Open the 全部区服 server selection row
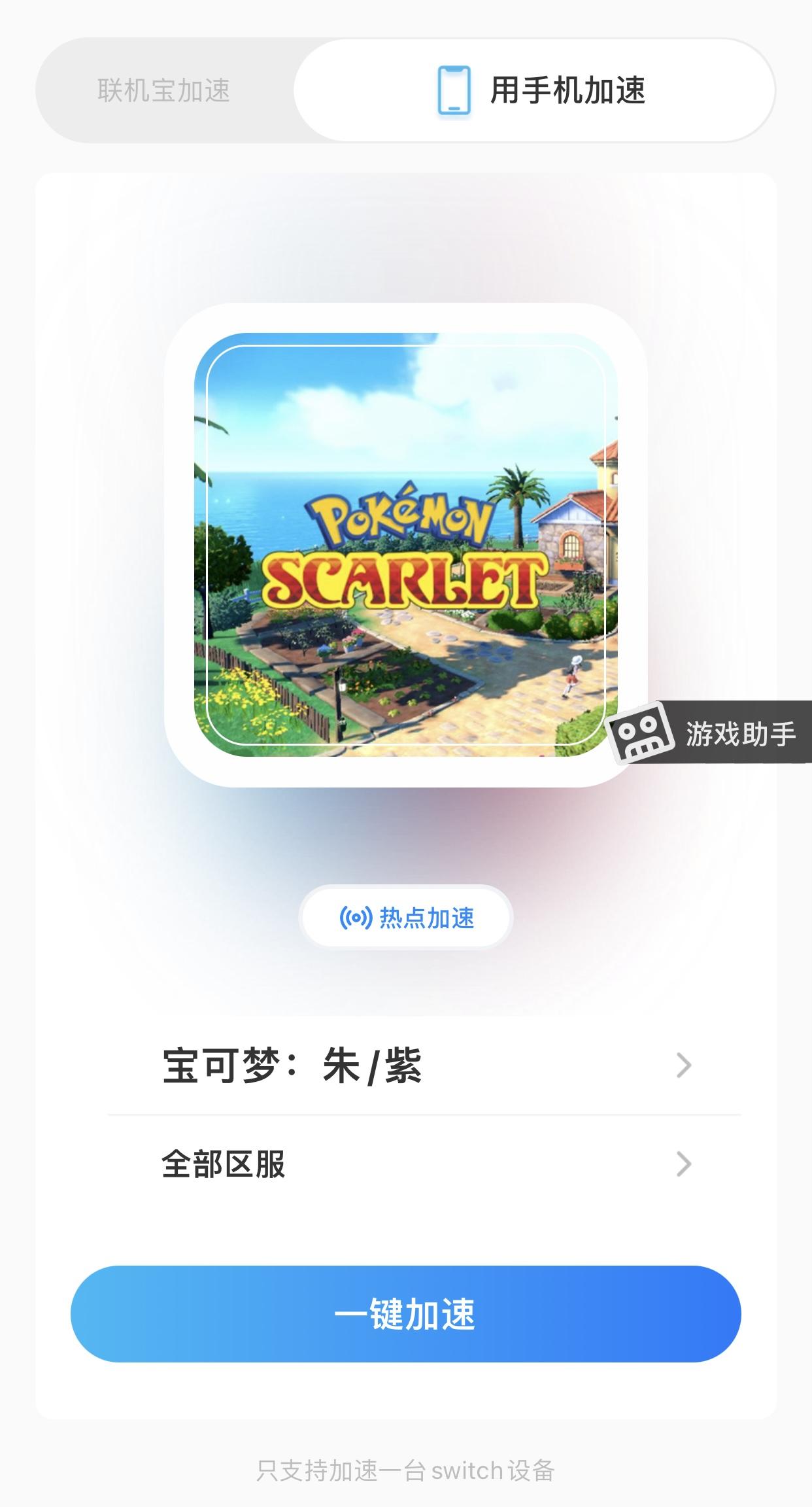Viewport: 812px width, 1507px height. point(425,1164)
